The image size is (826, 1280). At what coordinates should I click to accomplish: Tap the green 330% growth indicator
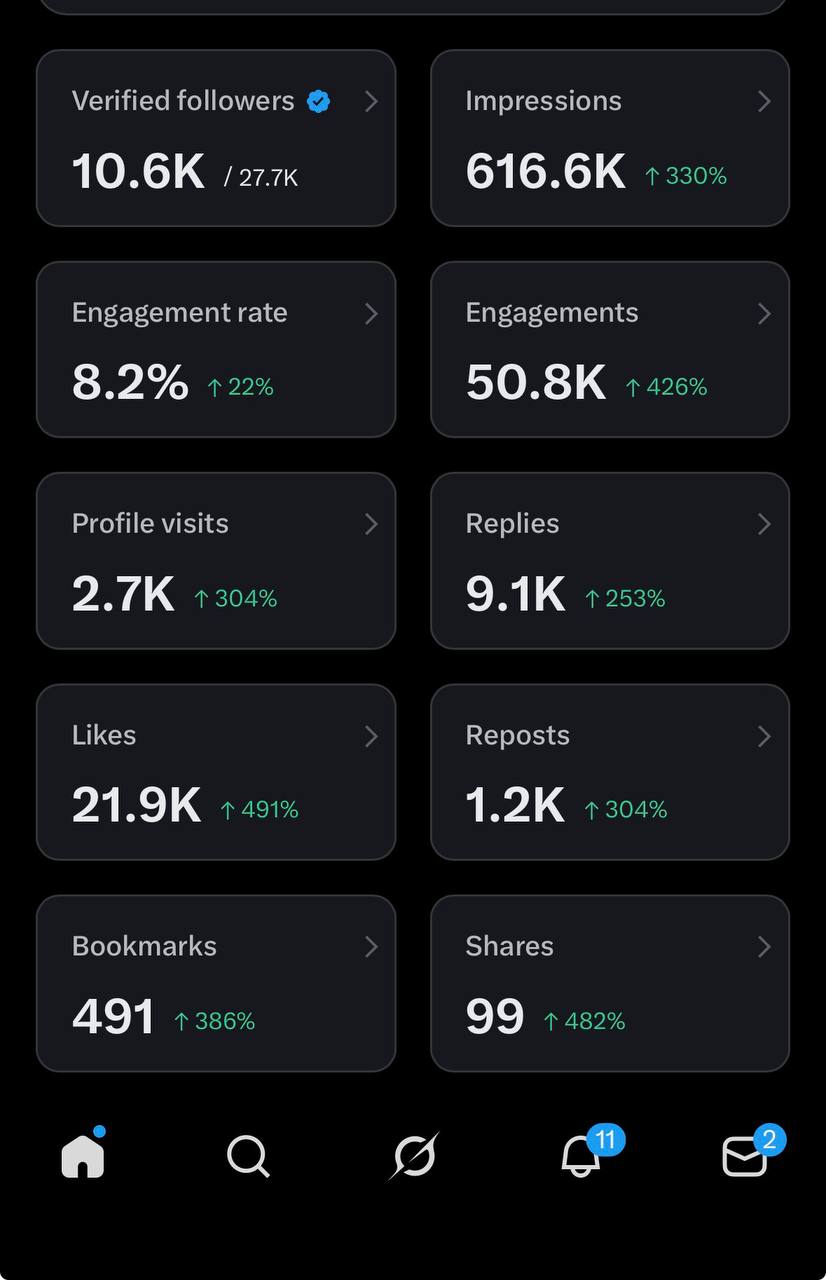(x=685, y=176)
